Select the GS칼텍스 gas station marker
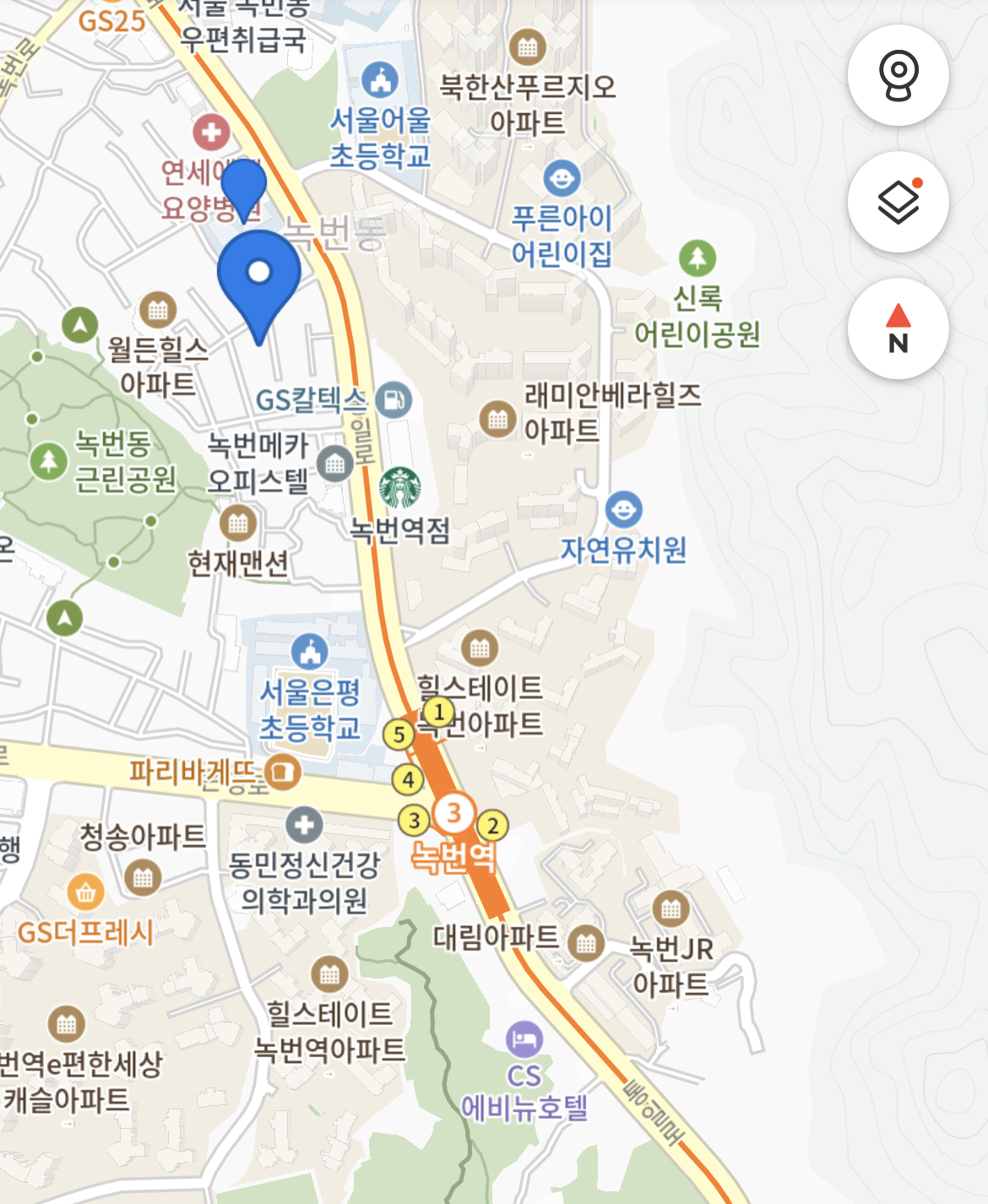This screenshot has height=1204, width=988. (x=394, y=399)
